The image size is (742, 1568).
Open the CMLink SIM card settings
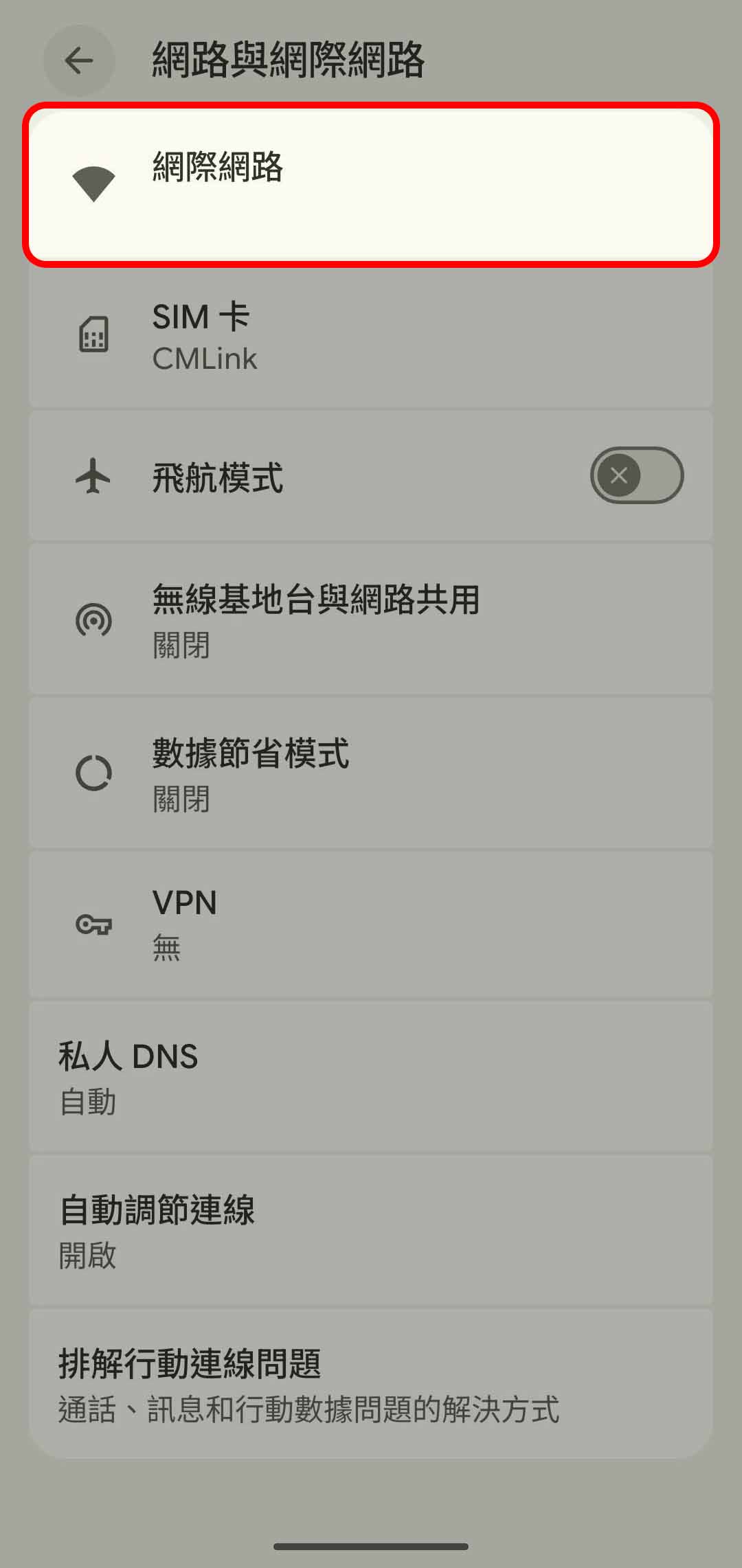371,334
